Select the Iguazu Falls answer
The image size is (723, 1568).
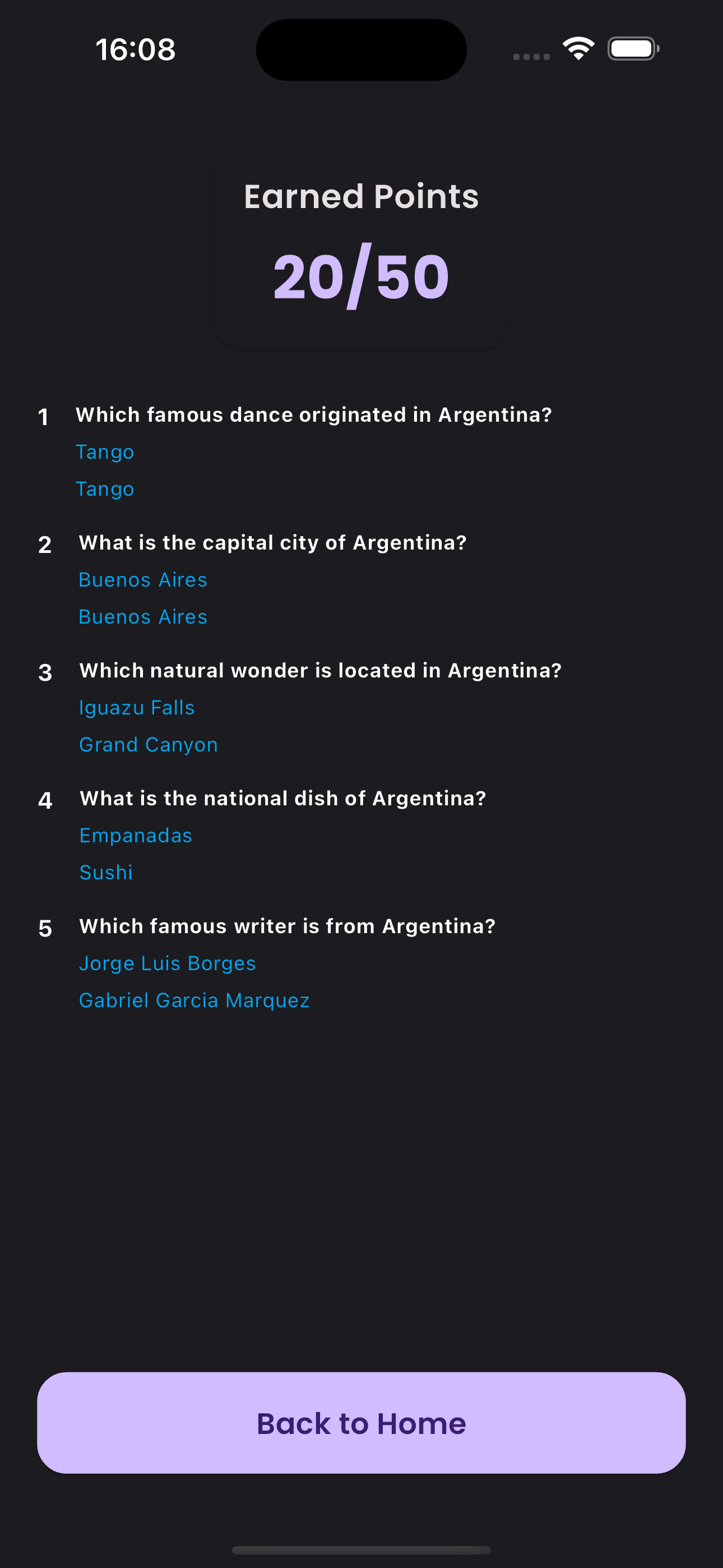tap(136, 708)
